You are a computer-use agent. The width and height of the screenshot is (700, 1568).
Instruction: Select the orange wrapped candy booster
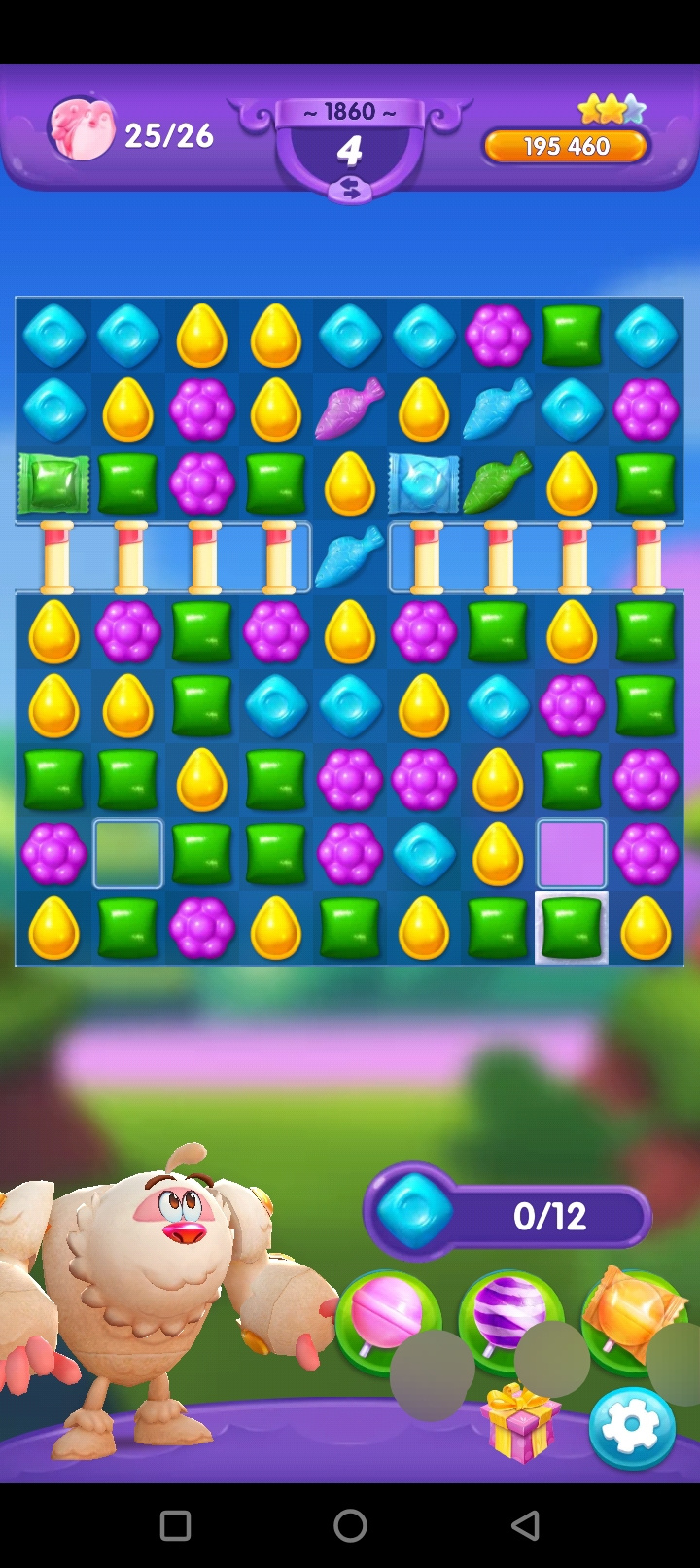(630, 1311)
